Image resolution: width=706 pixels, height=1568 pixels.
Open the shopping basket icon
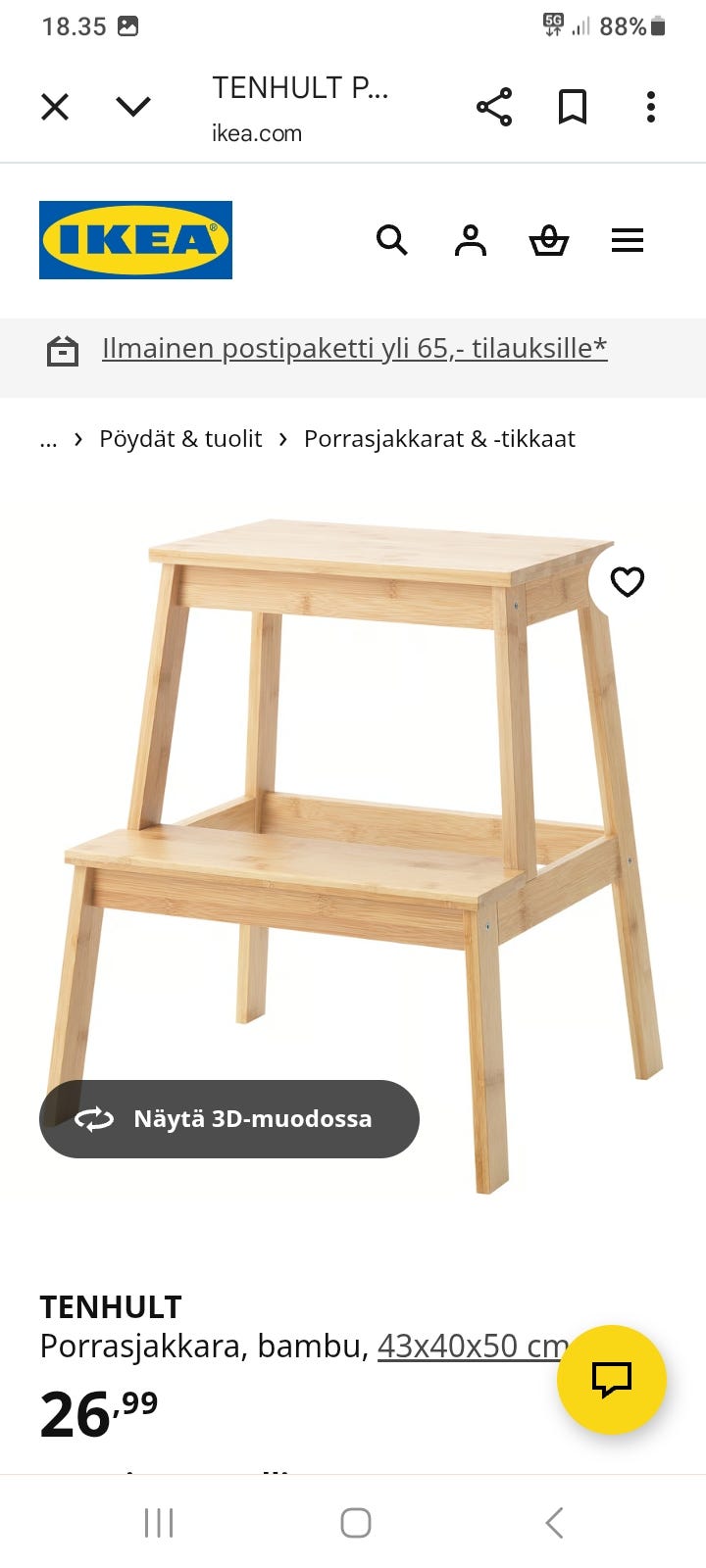point(549,240)
